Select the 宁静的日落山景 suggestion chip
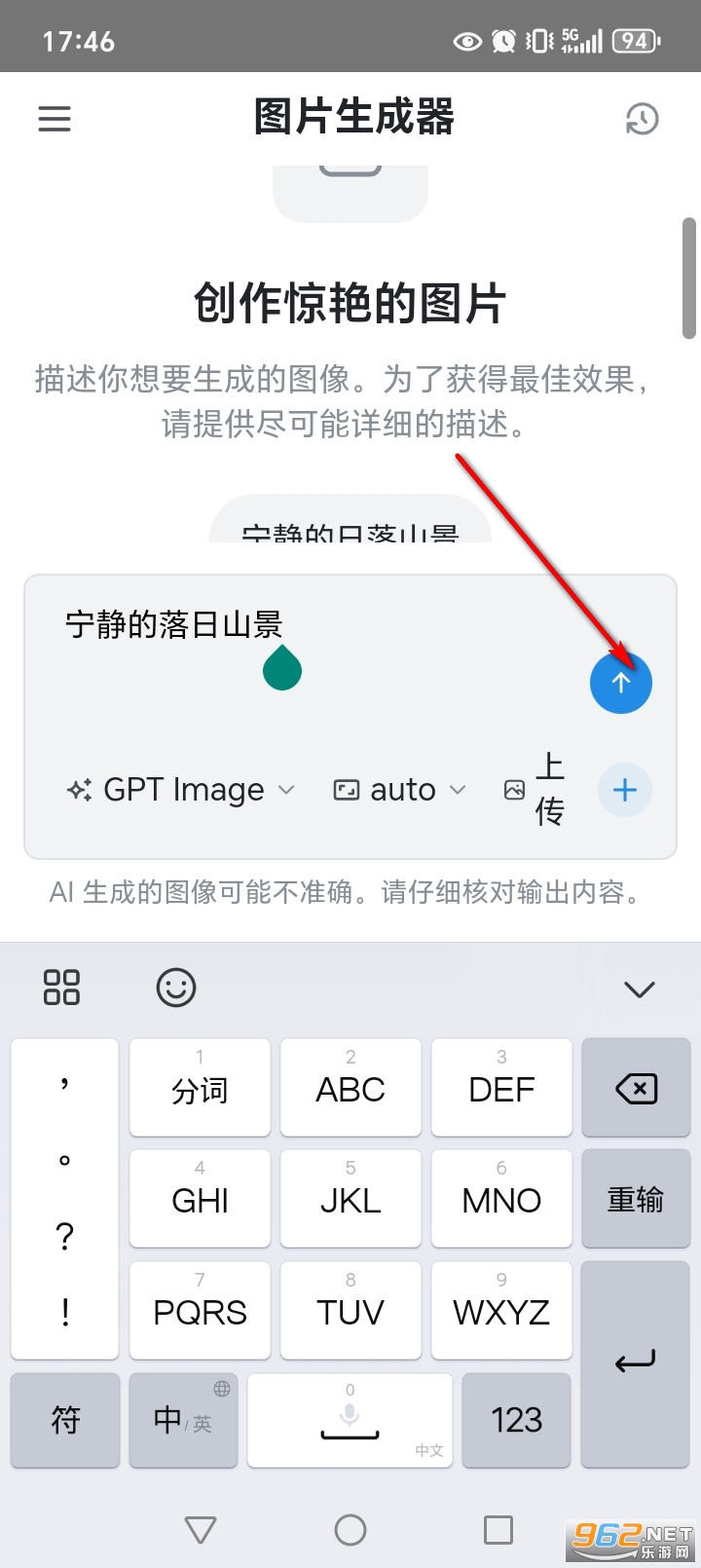Viewport: 701px width, 1568px height. click(350, 527)
